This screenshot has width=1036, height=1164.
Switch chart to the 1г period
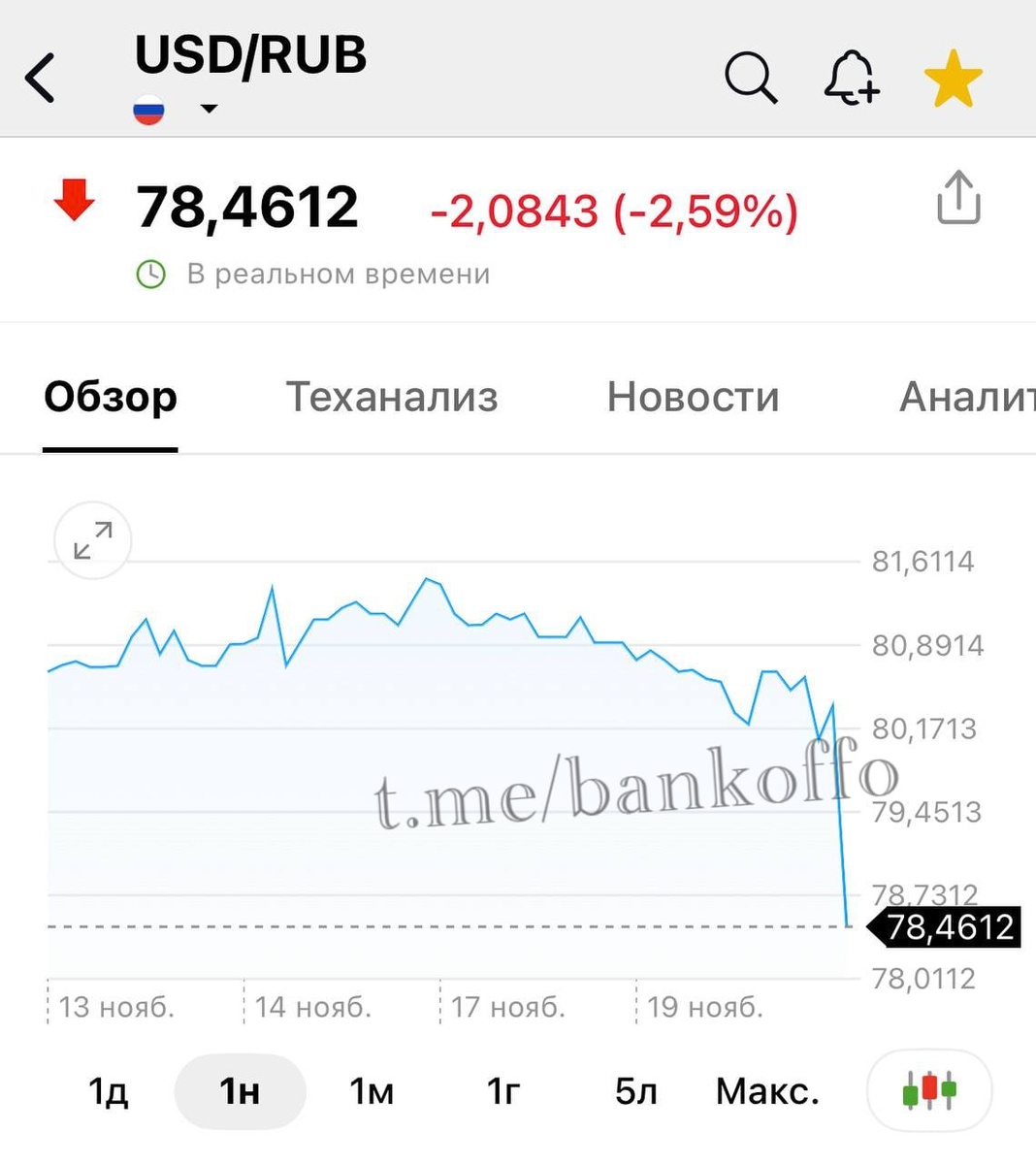click(503, 1091)
